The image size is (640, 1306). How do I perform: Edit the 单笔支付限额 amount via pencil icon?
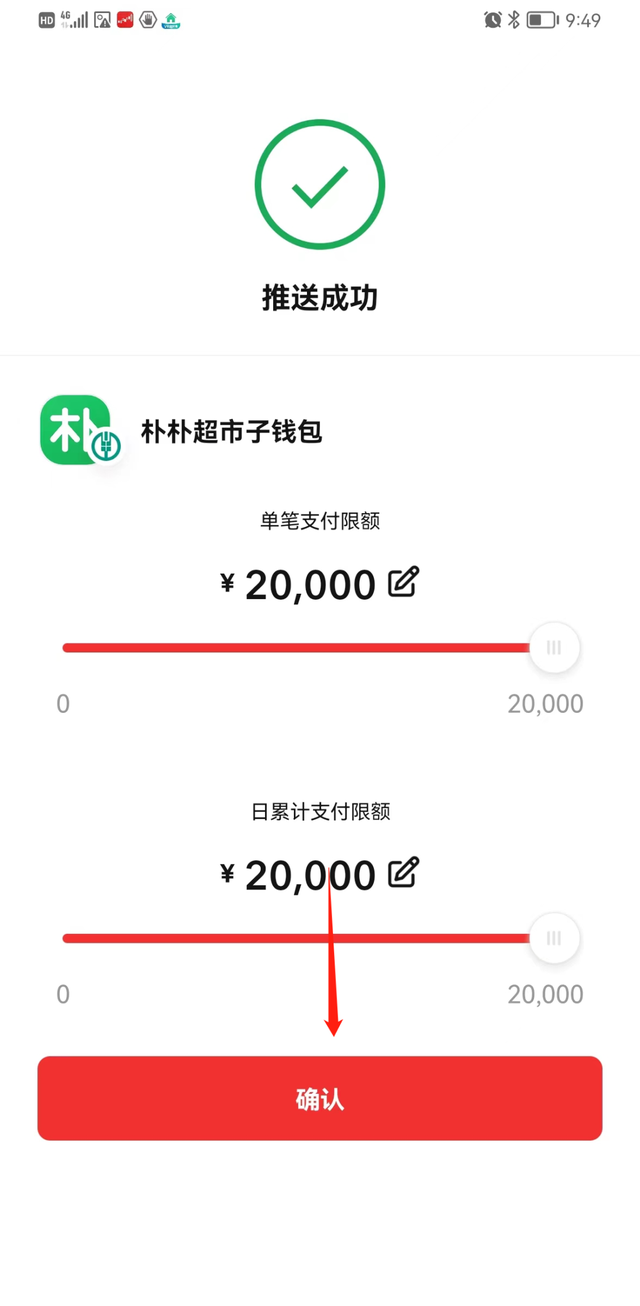point(404,582)
